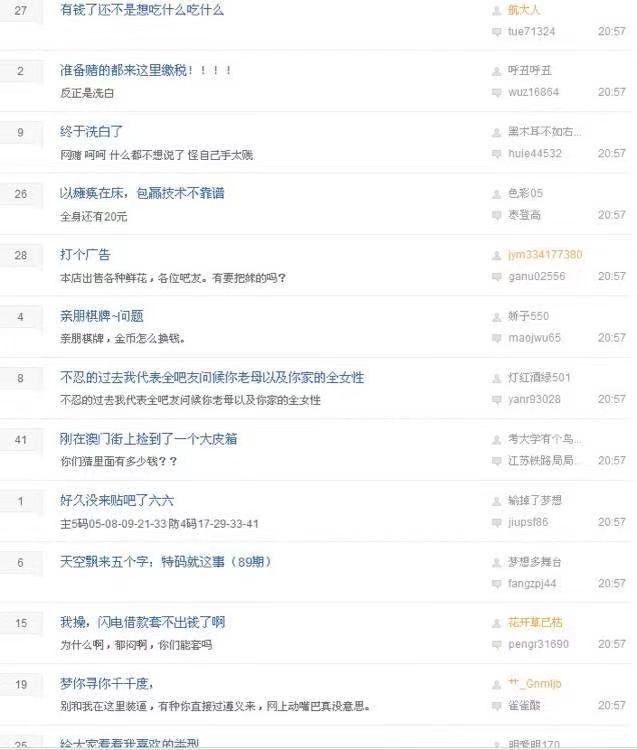Open thread 我操,闪电借款套不出钱了啊

click(142, 623)
